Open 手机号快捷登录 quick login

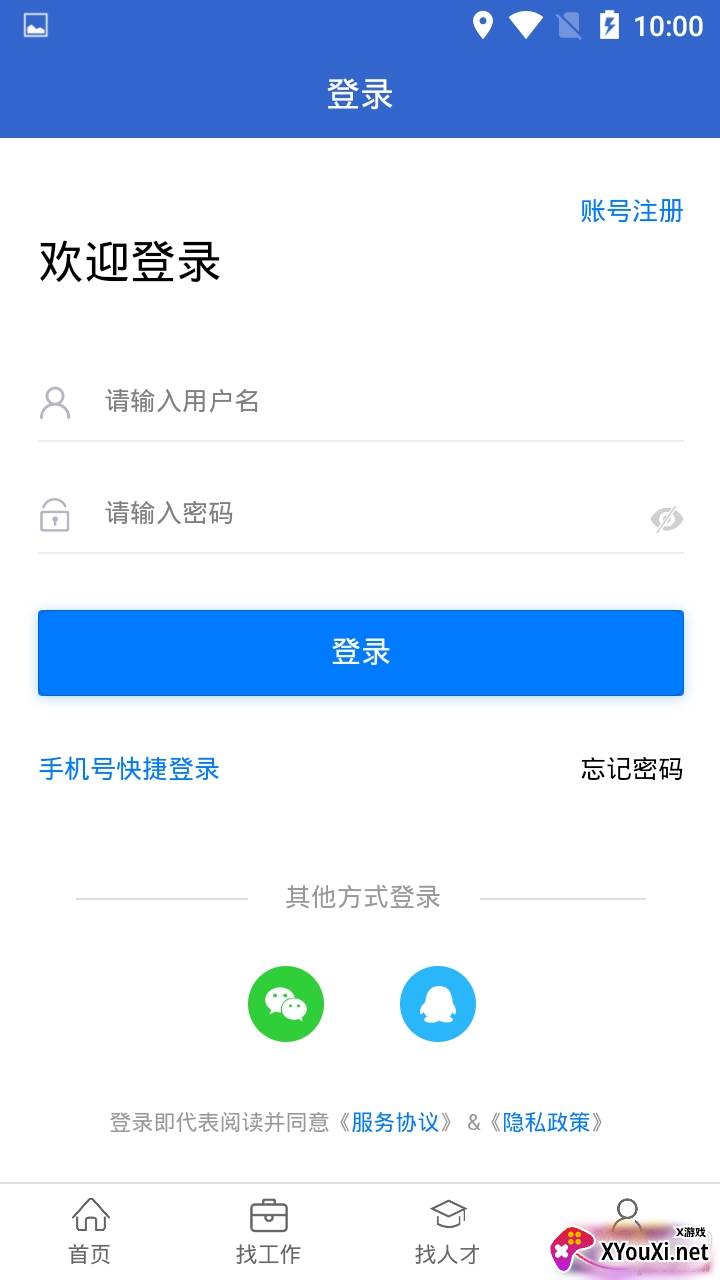[x=128, y=770]
